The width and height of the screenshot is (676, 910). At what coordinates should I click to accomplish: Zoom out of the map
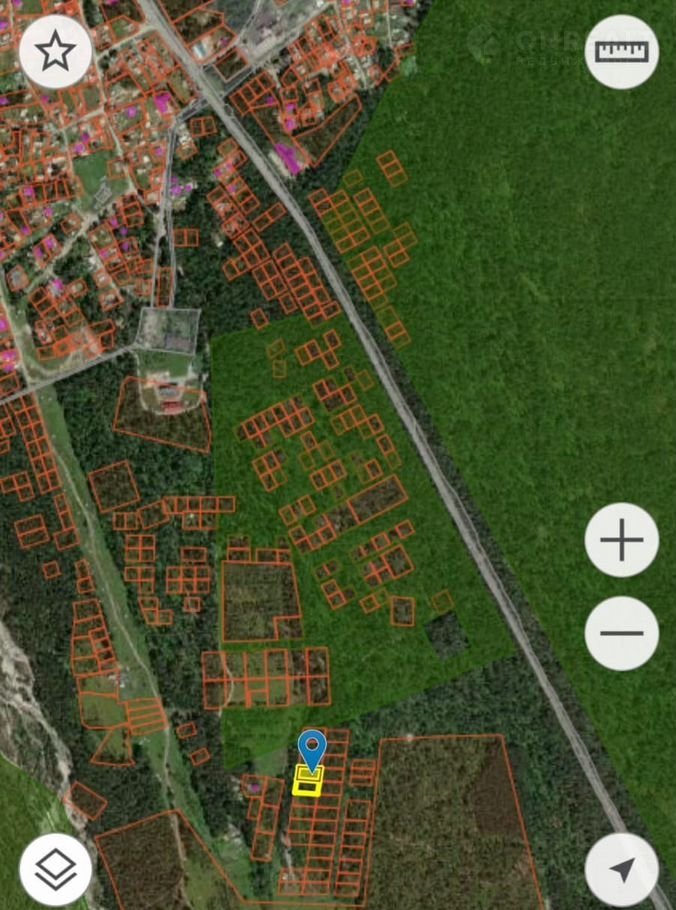[x=621, y=633]
